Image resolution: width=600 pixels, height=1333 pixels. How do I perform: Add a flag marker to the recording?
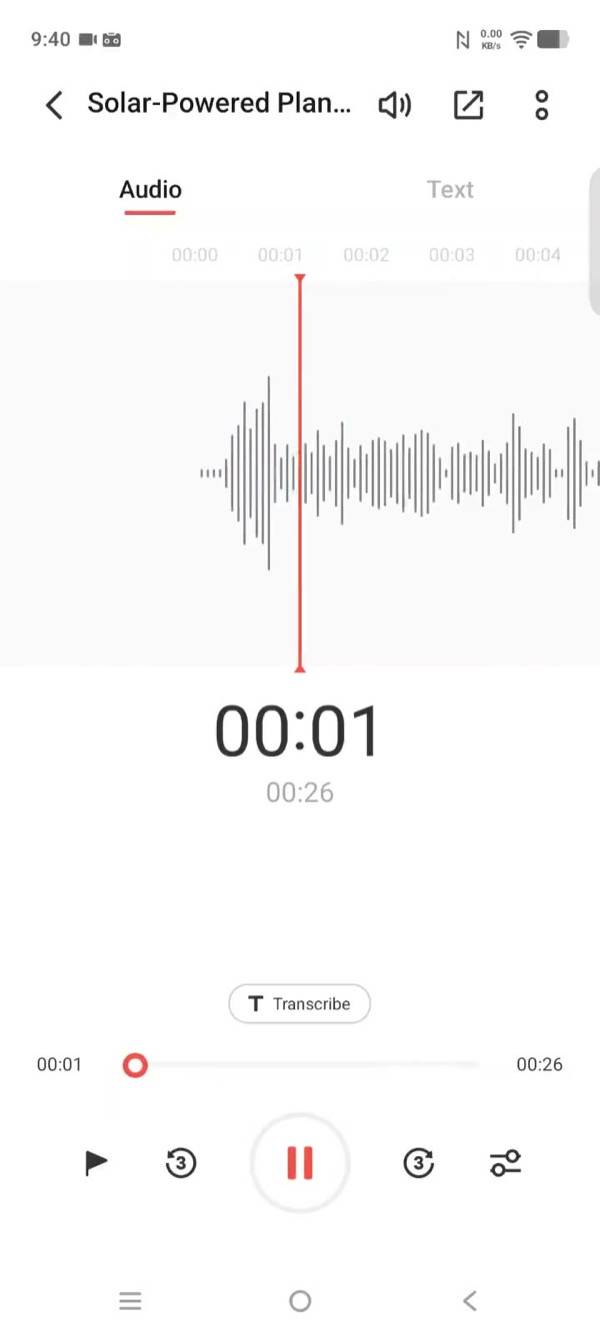96,1162
